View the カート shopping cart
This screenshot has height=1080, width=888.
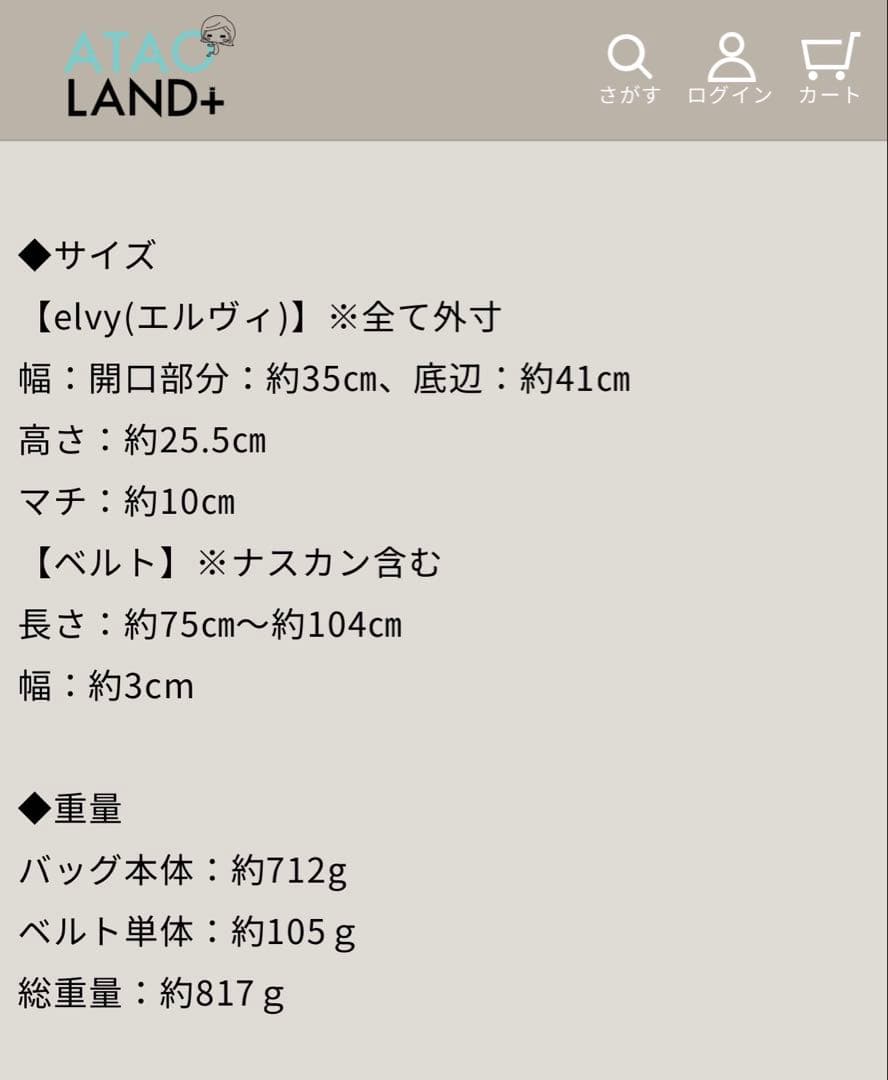point(829,69)
